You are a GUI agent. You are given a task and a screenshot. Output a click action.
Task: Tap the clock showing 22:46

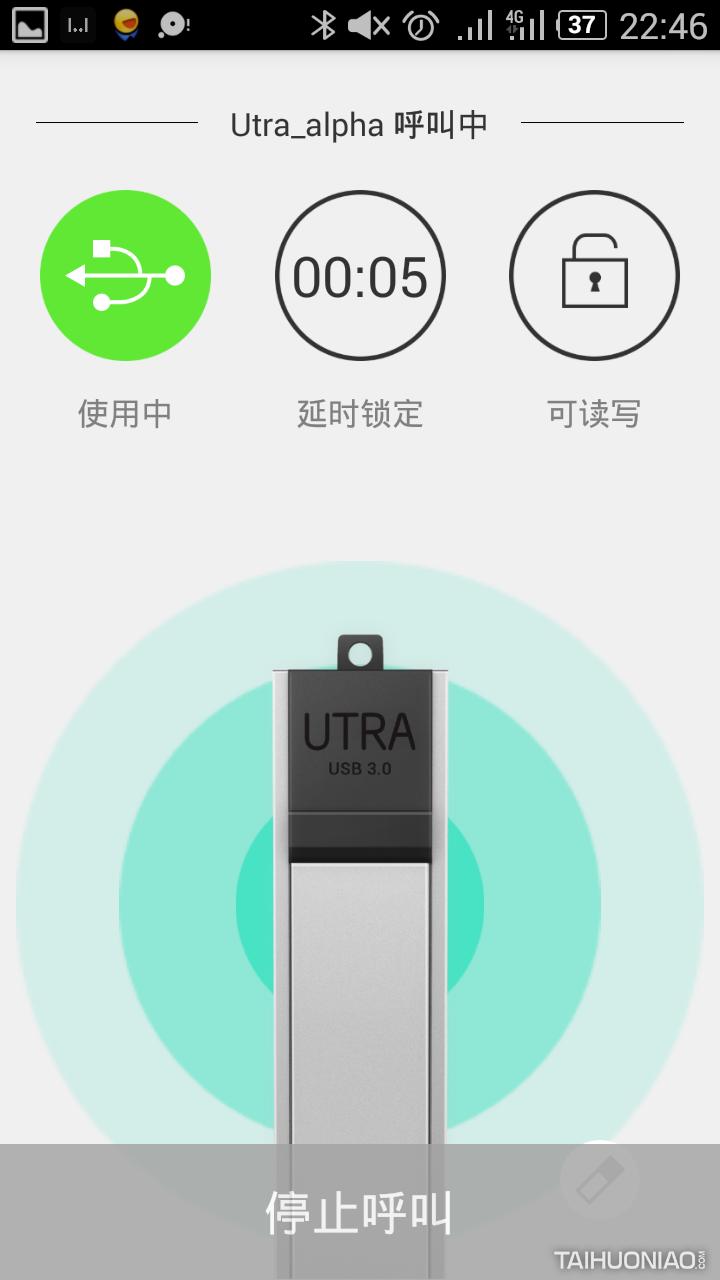[665, 23]
